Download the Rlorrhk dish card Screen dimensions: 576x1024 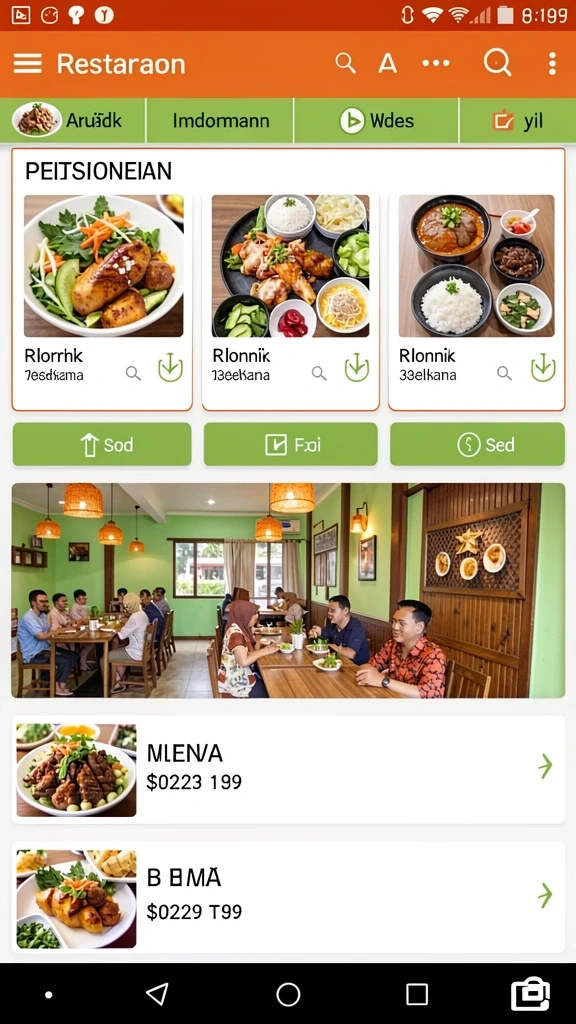click(x=170, y=369)
